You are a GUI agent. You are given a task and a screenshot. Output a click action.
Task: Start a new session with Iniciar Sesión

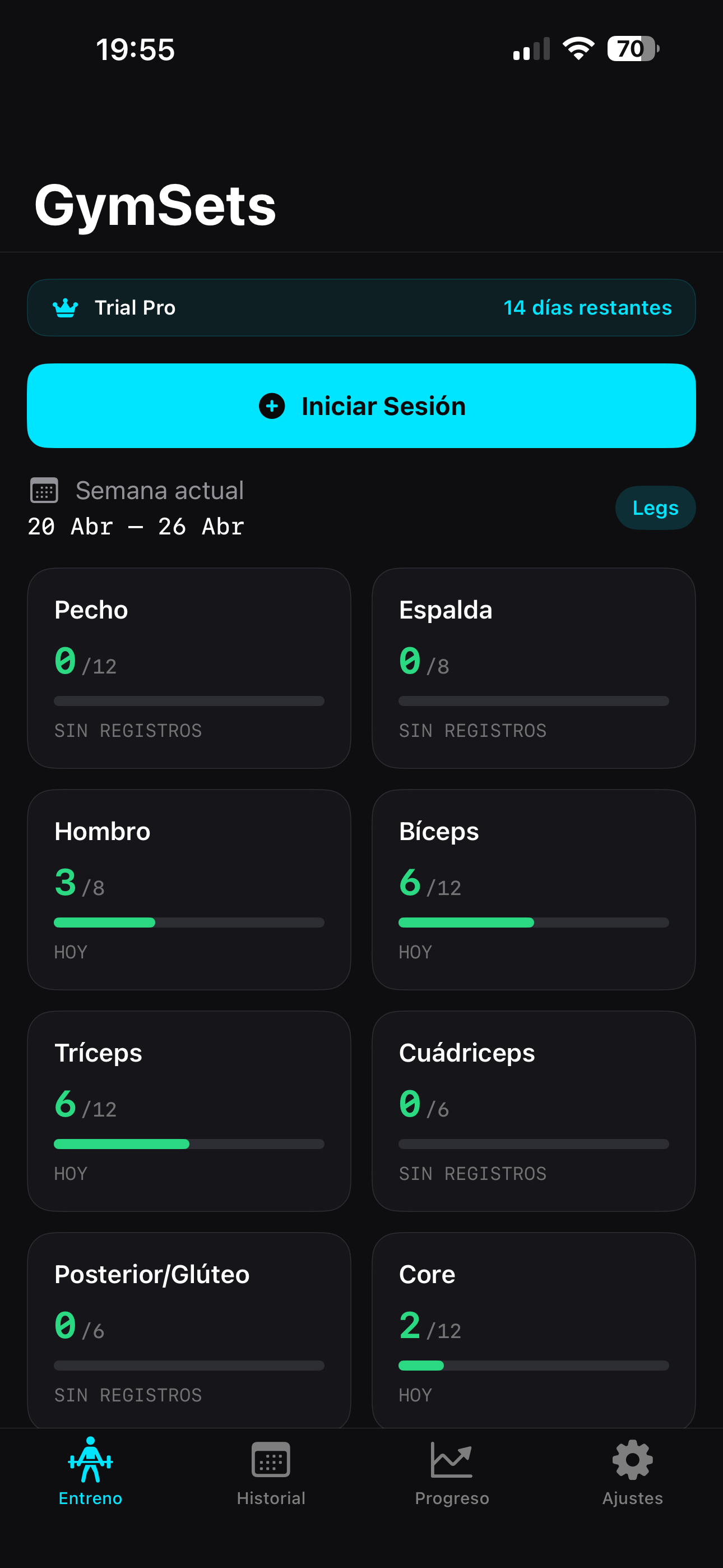pyautogui.click(x=361, y=406)
